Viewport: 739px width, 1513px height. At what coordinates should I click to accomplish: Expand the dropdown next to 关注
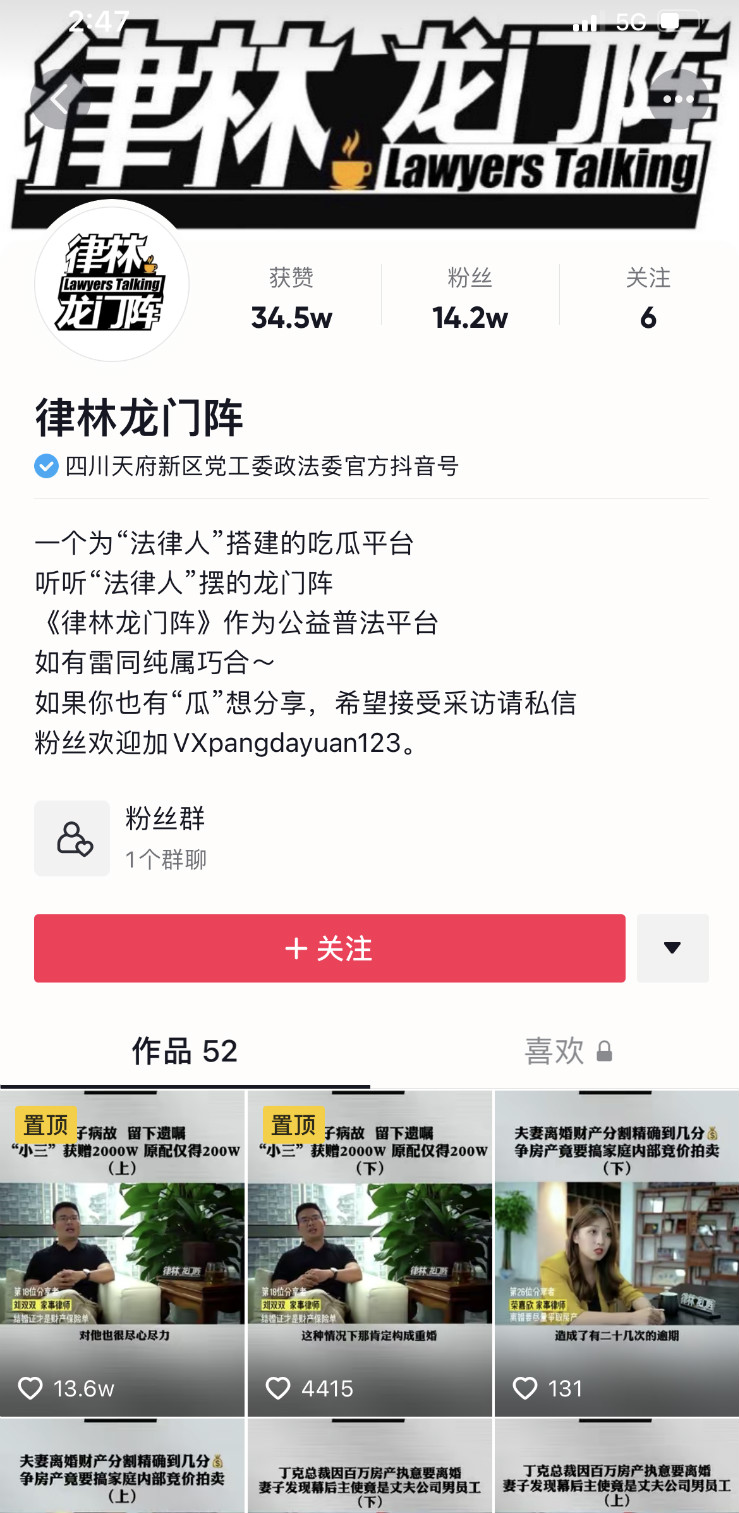click(x=672, y=948)
